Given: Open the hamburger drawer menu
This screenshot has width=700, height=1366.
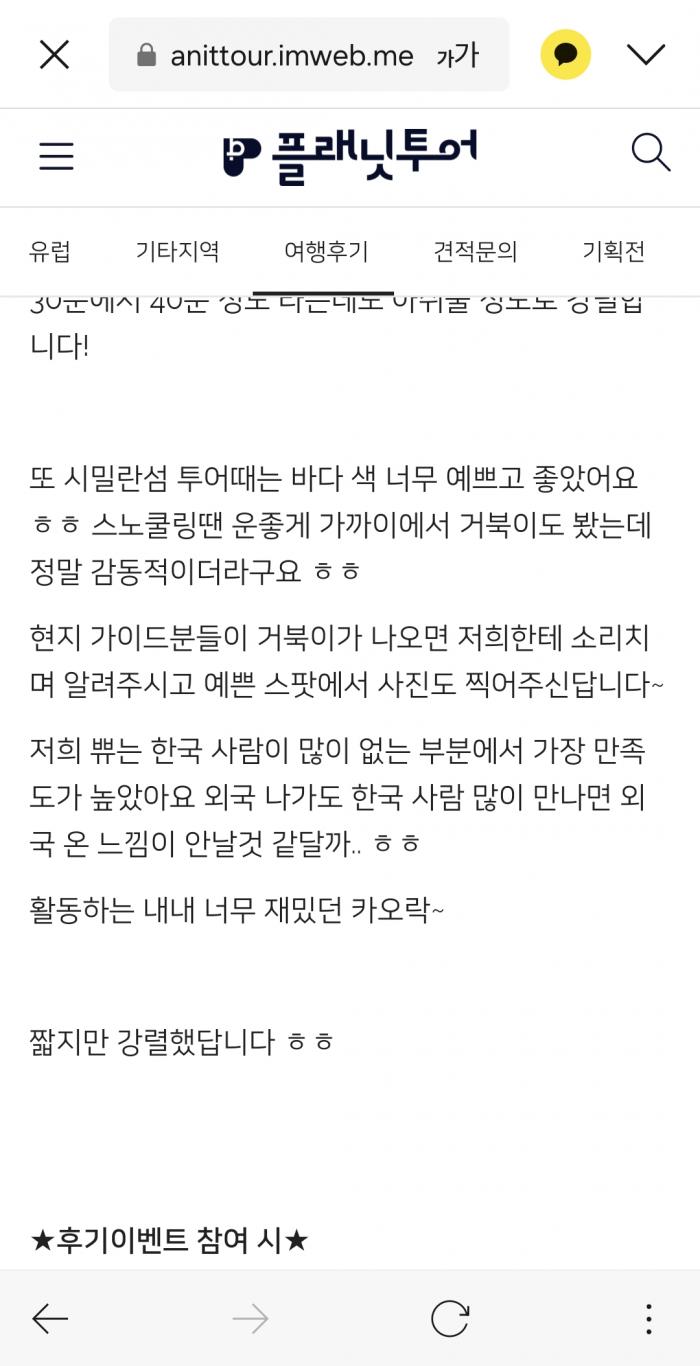Looking at the screenshot, I should tap(56, 156).
